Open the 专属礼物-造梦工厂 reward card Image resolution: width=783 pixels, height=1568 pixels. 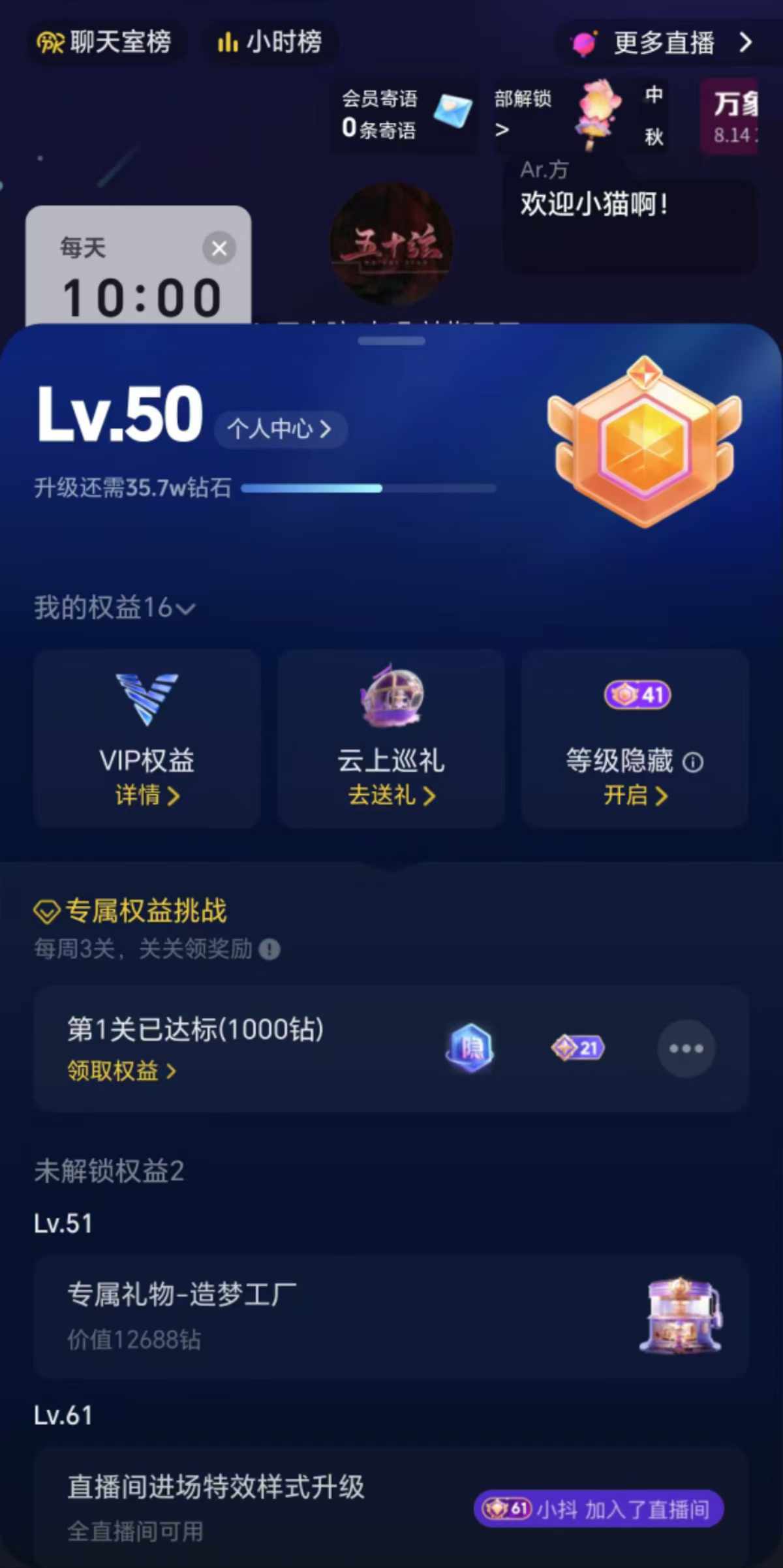[391, 1317]
